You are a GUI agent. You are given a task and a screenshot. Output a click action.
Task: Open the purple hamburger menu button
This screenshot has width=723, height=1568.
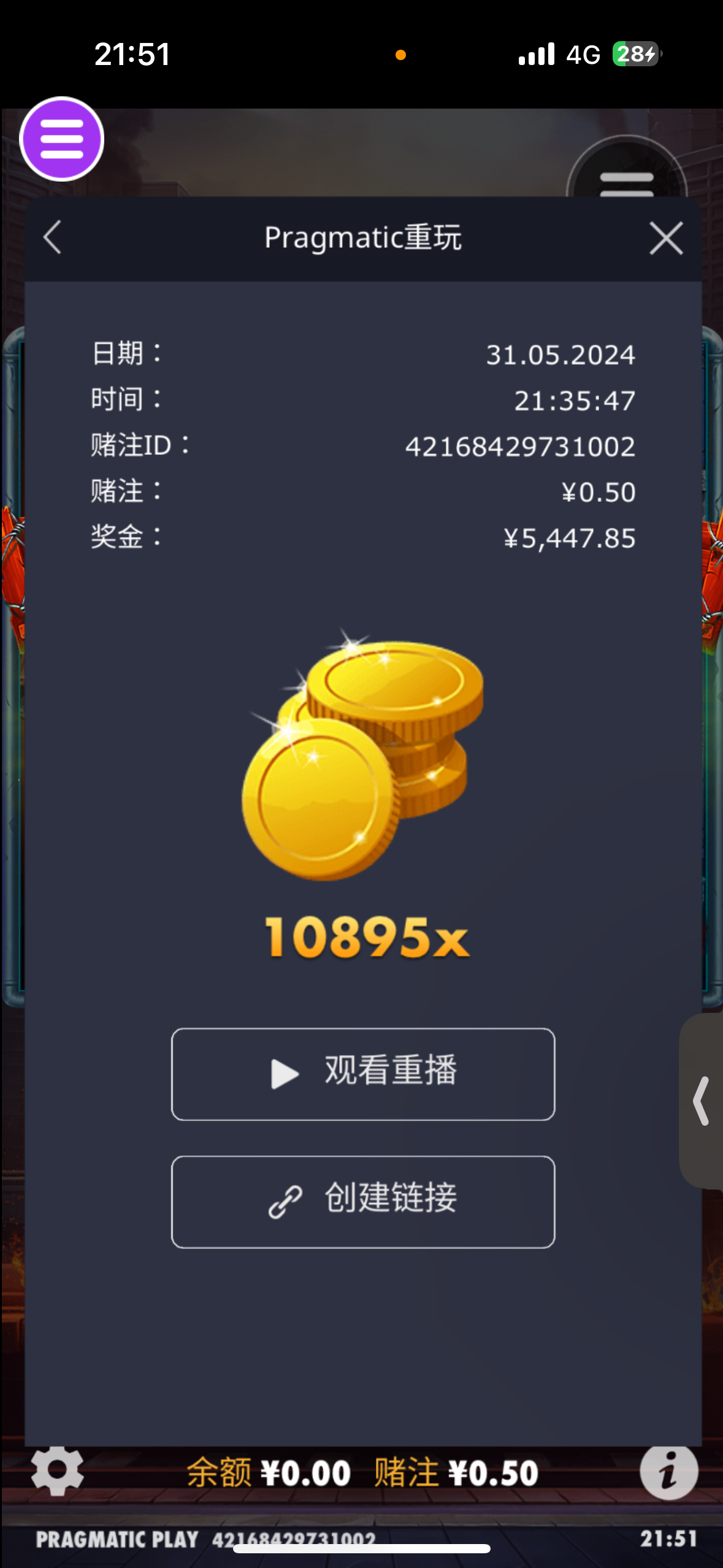click(61, 139)
